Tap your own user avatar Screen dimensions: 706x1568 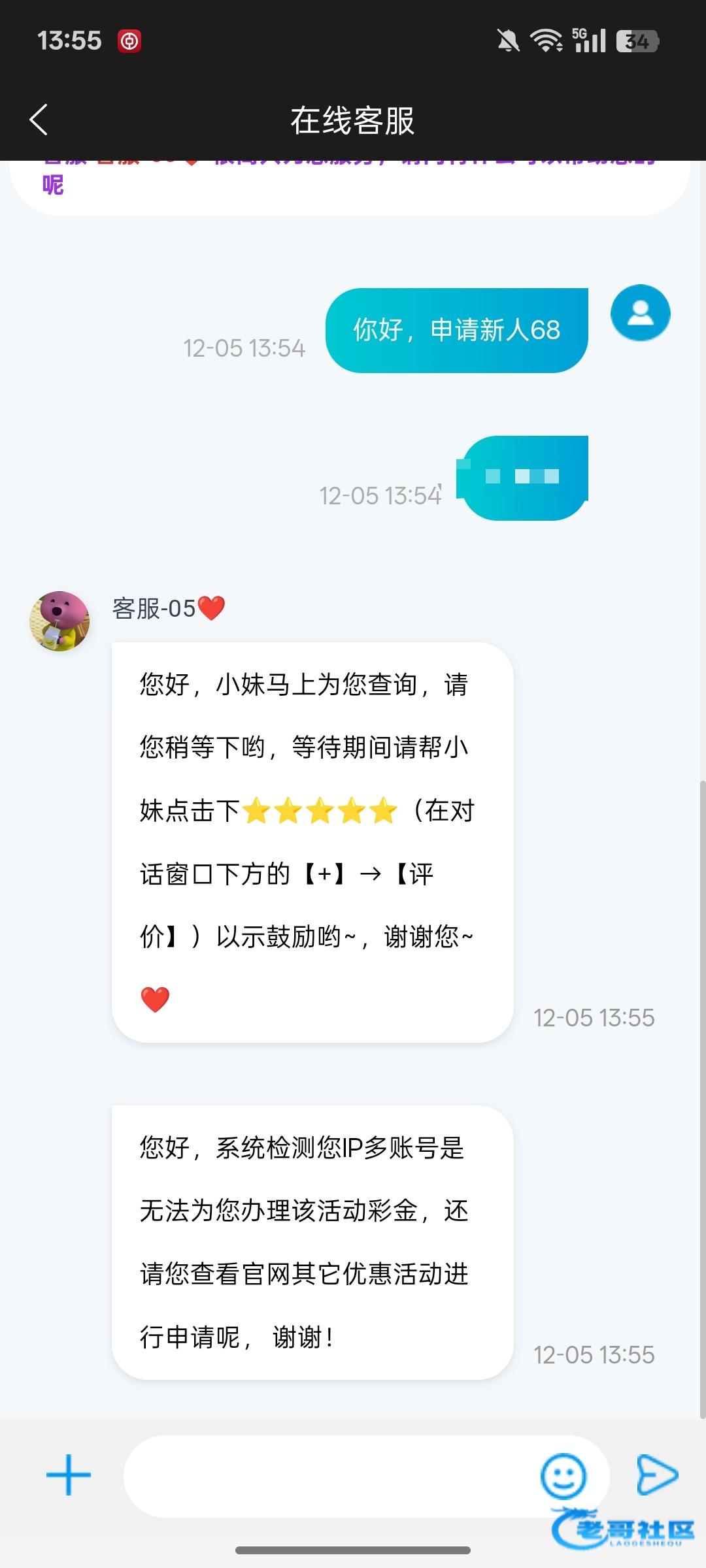click(640, 313)
